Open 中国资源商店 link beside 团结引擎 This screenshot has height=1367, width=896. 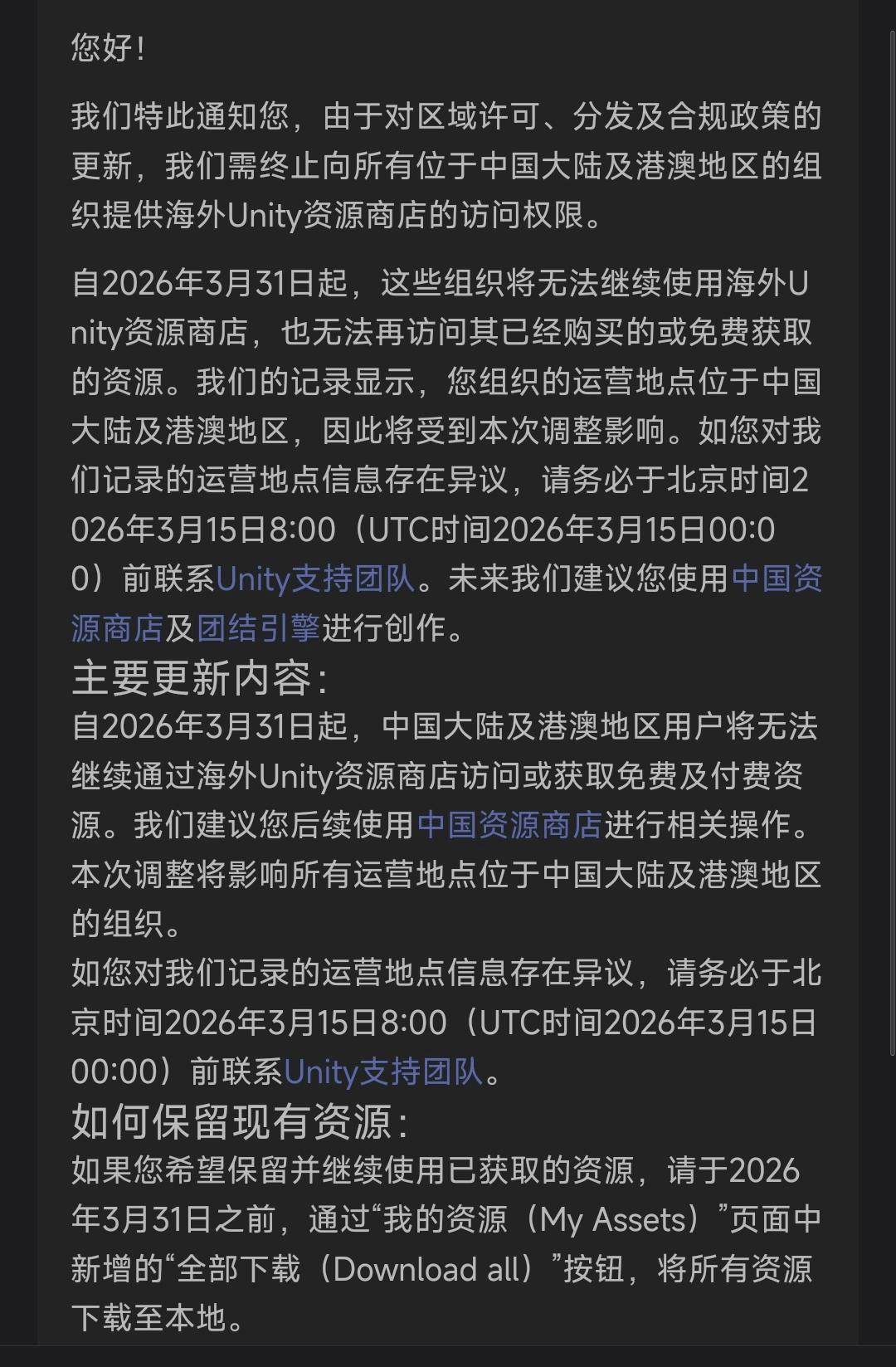pos(777,579)
